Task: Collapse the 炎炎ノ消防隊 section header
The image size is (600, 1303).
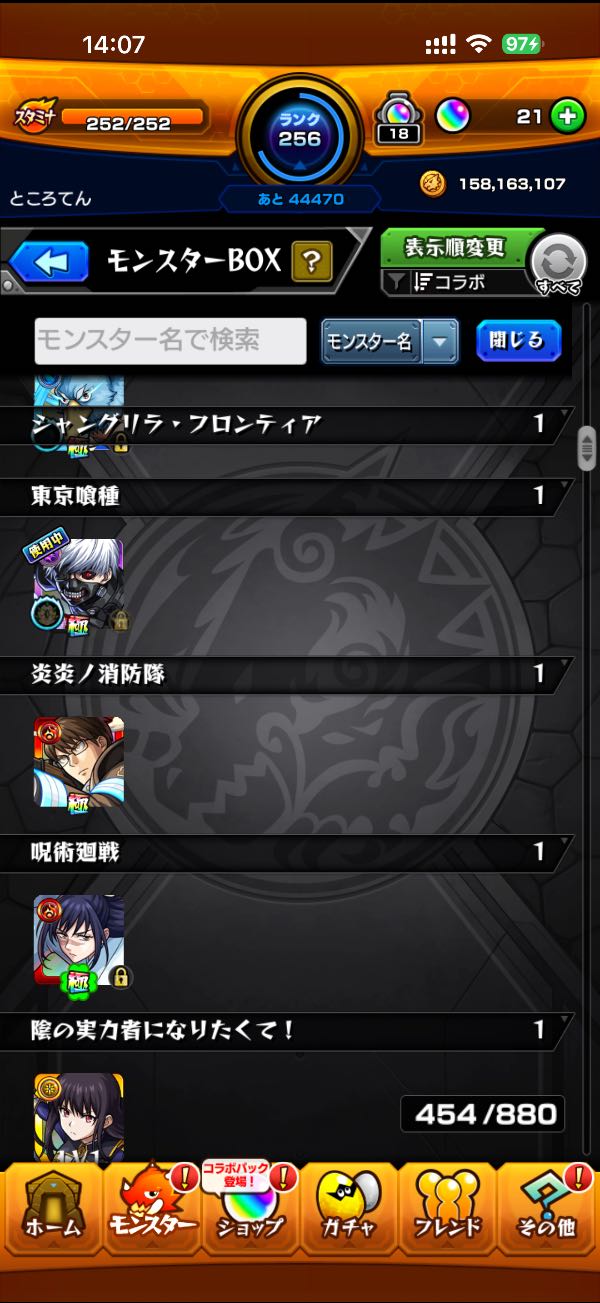Action: tap(290, 674)
